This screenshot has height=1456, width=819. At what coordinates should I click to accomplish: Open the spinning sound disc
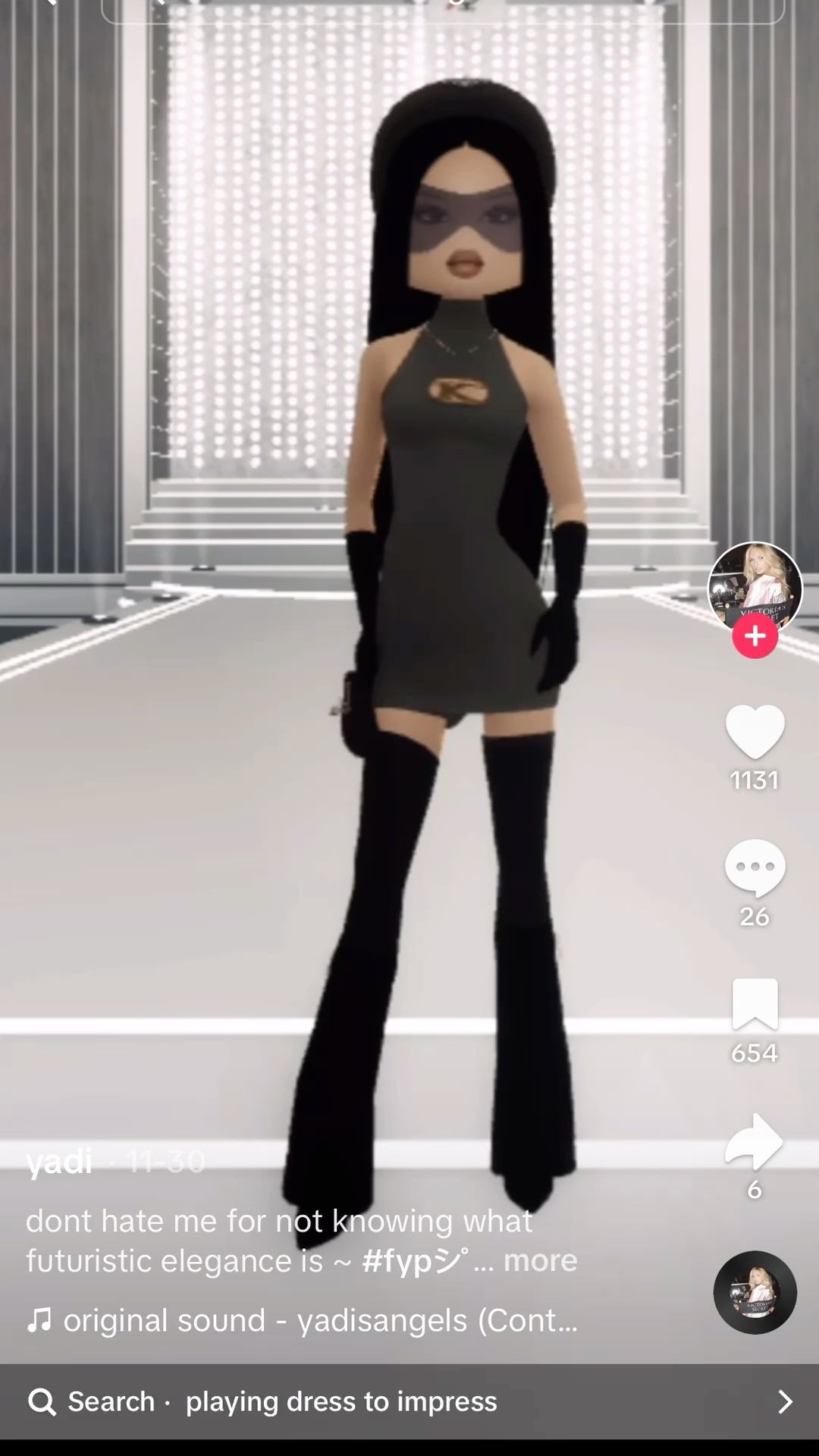coord(755,1292)
